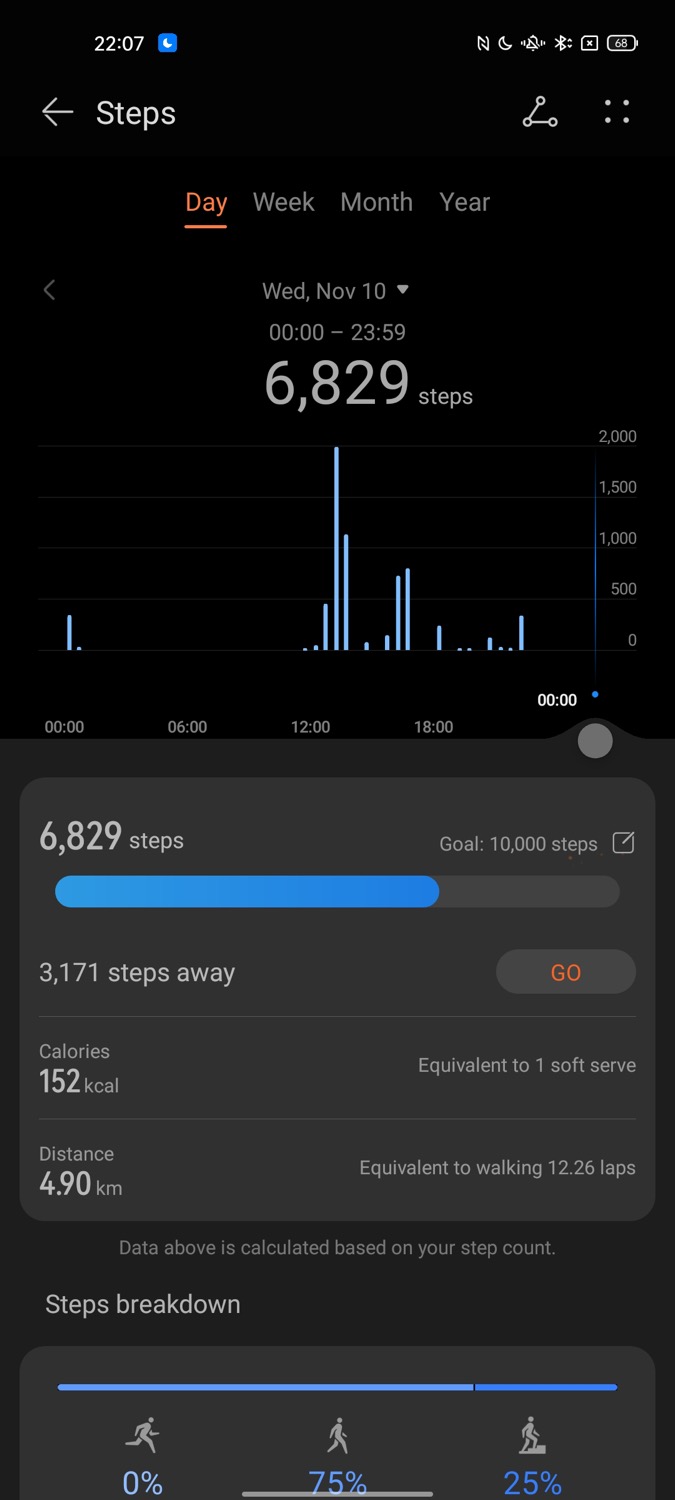The image size is (675, 1500).
Task: Open the four-dot more menu
Action: [617, 112]
